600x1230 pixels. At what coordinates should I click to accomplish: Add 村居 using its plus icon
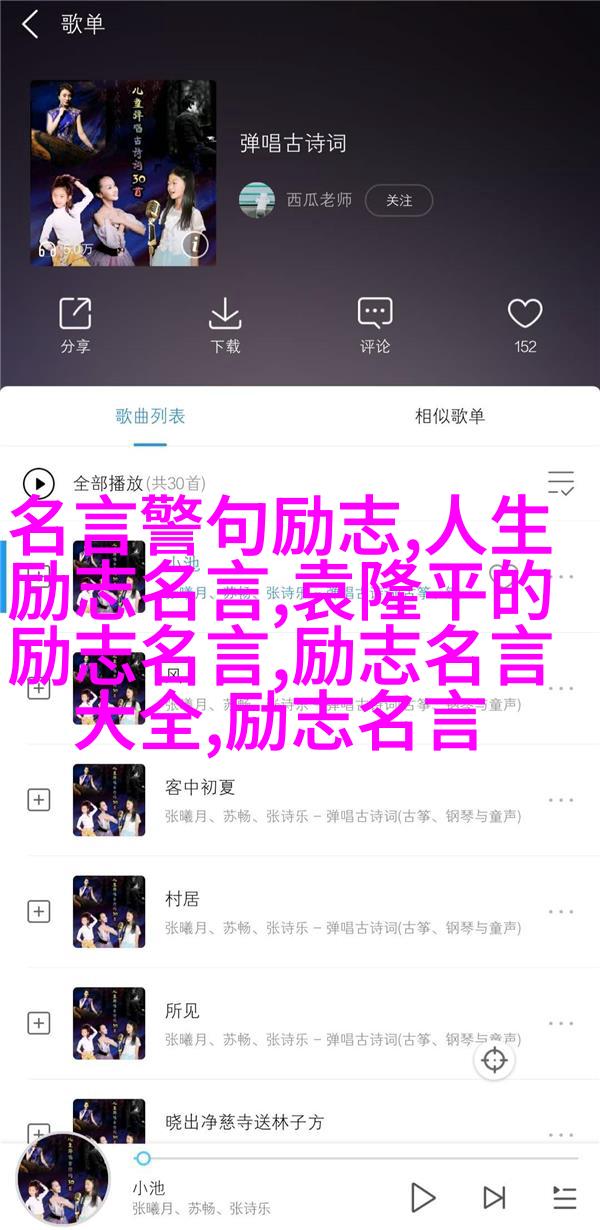[39, 911]
